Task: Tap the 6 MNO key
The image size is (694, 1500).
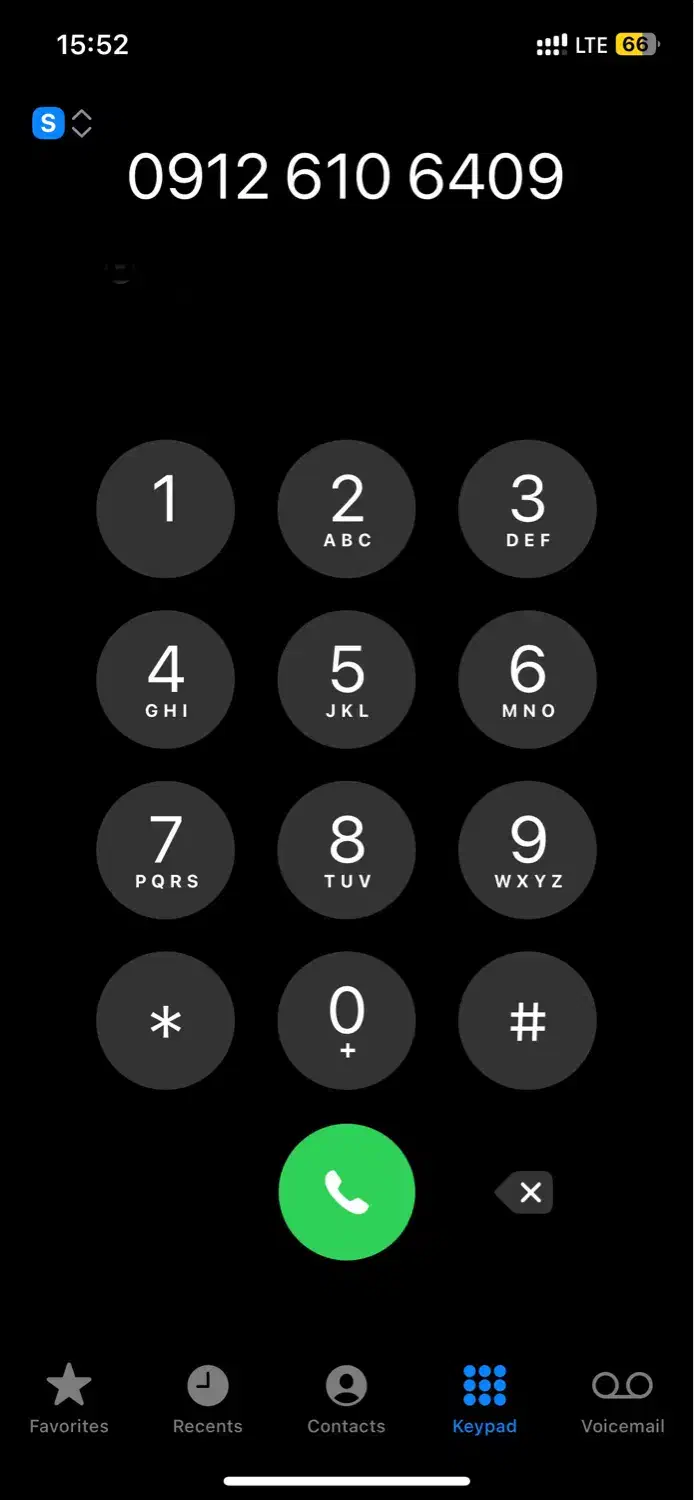Action: [527, 680]
